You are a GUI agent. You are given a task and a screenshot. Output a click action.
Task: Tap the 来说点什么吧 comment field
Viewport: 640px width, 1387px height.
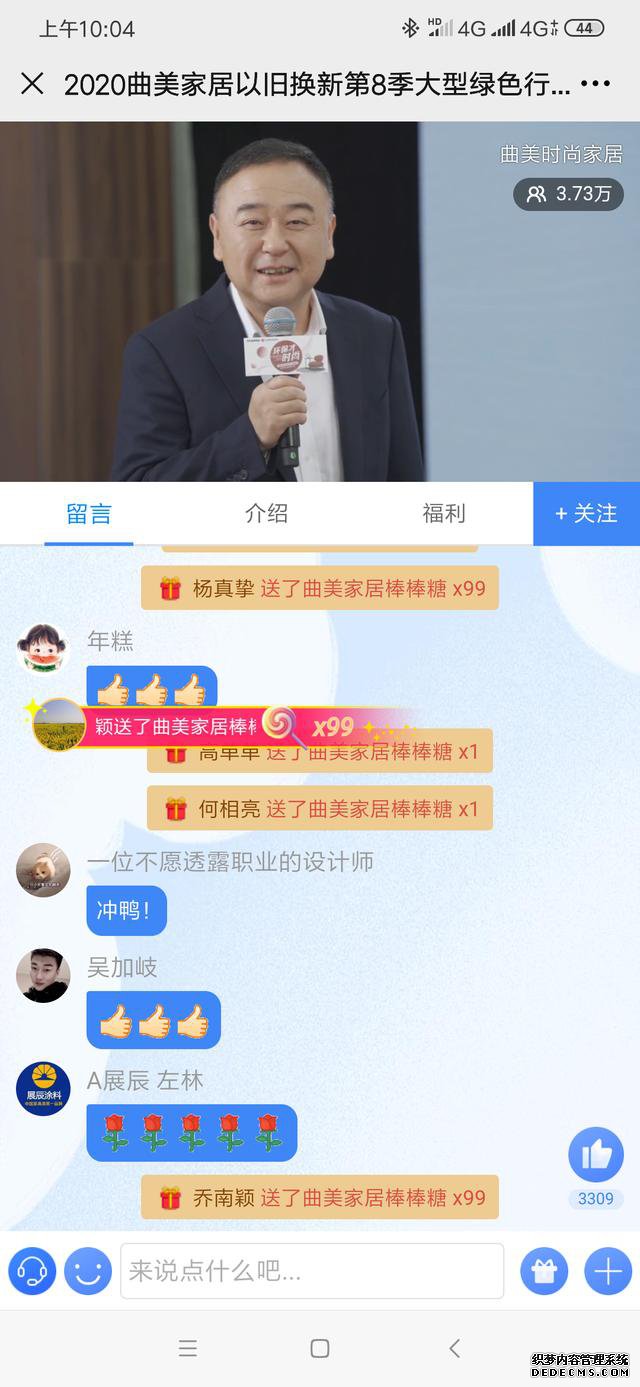[x=312, y=1272]
